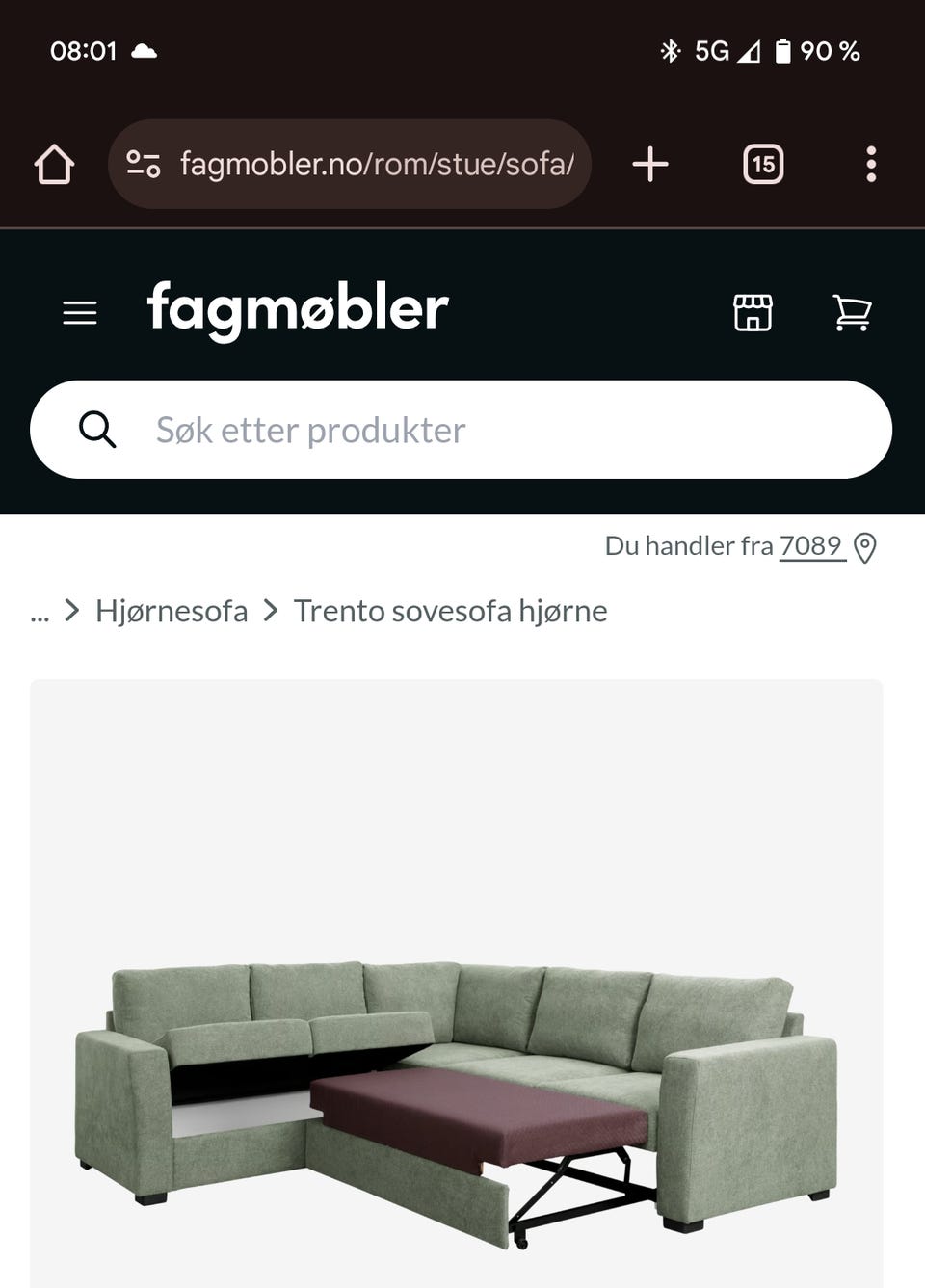View the Trento sofa product image

(462, 1060)
